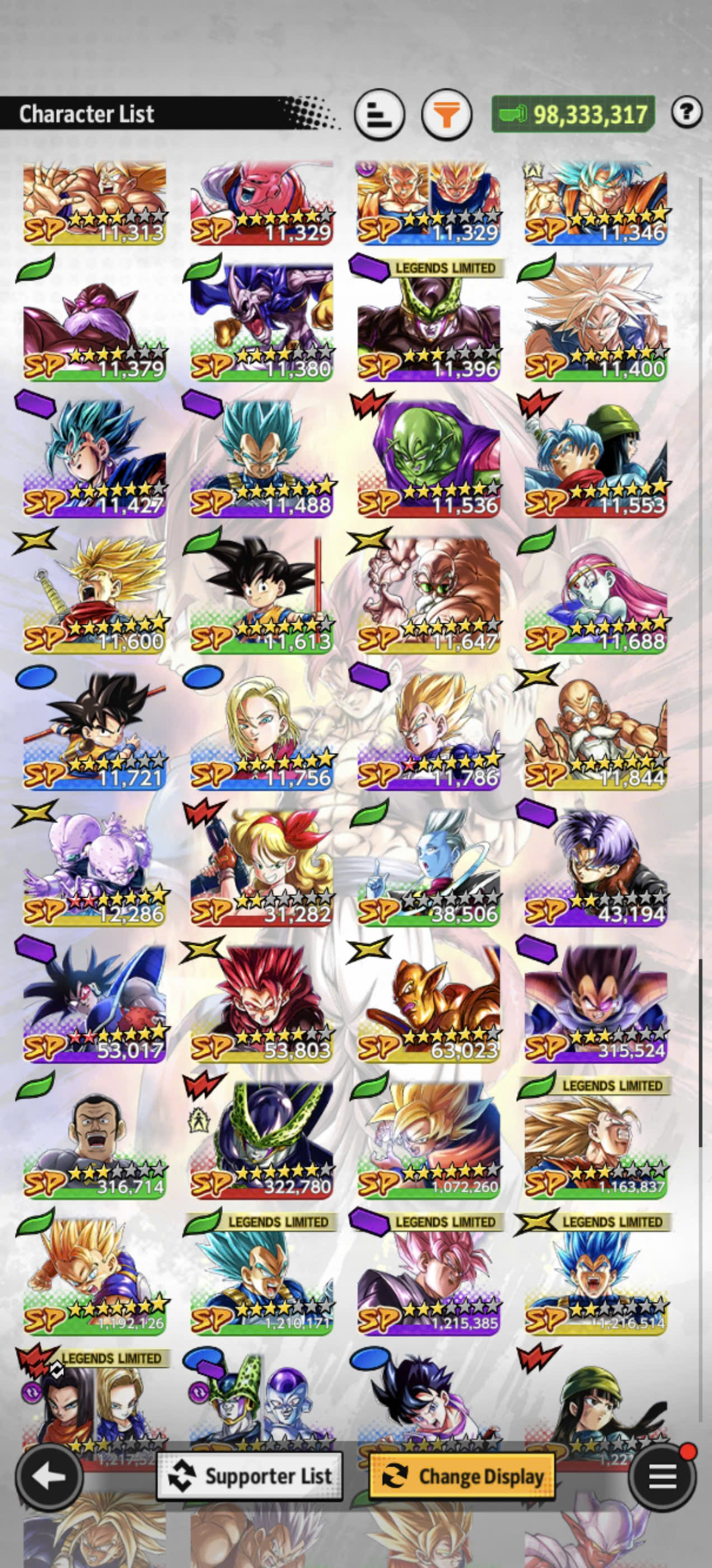
Task: Select the character with power 11,313
Action: pyautogui.click(x=95, y=202)
